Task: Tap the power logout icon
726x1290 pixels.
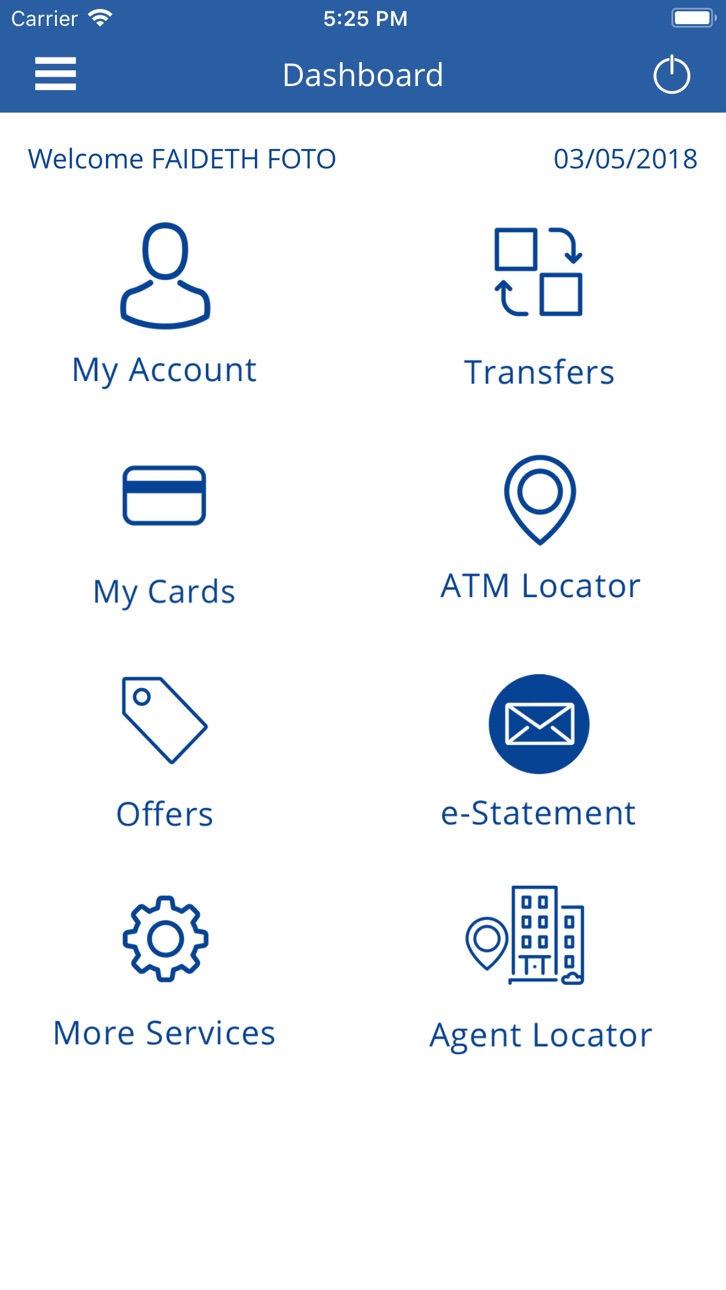Action: pos(671,75)
